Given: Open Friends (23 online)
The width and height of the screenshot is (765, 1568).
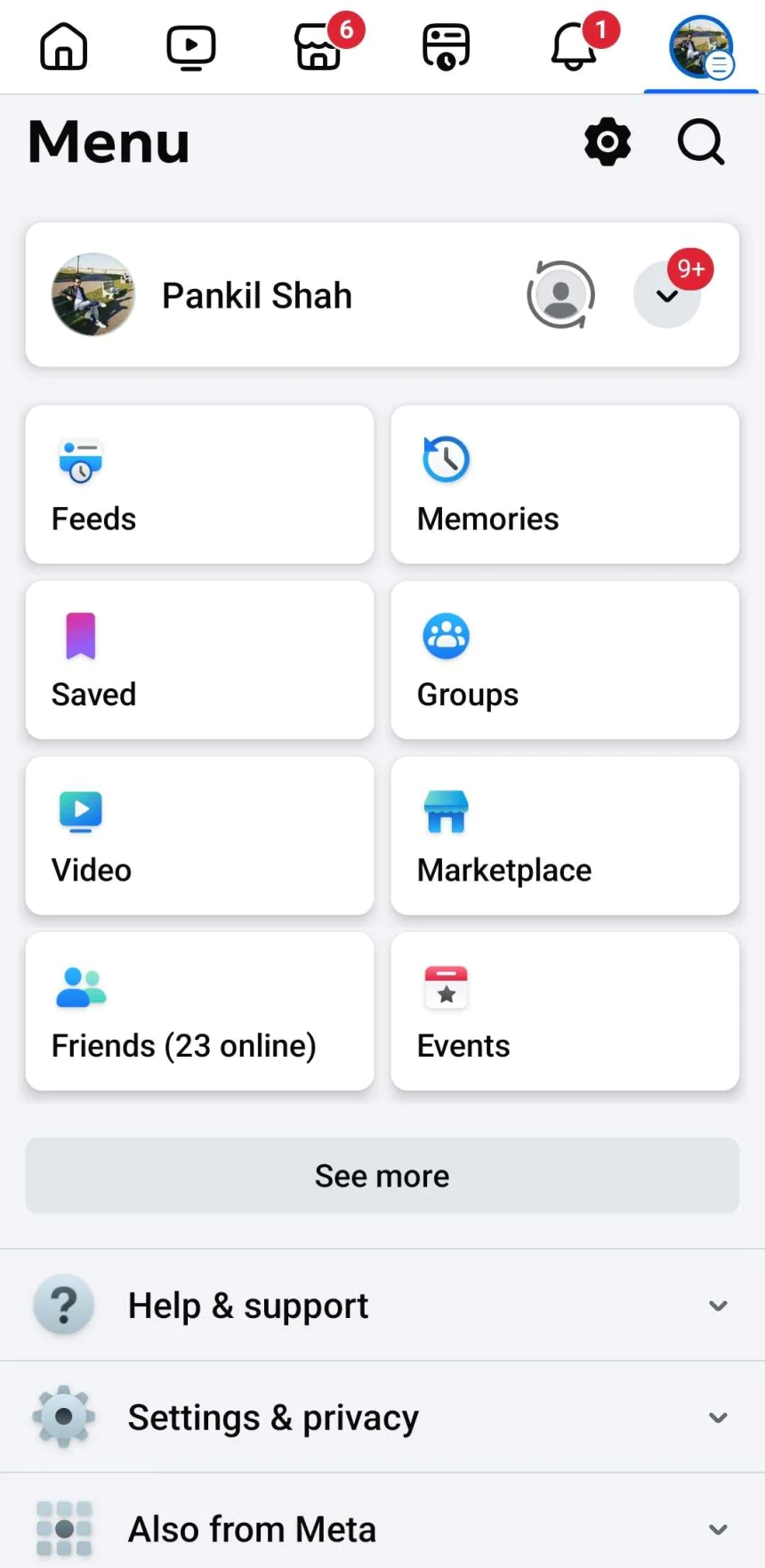Looking at the screenshot, I should [199, 1011].
